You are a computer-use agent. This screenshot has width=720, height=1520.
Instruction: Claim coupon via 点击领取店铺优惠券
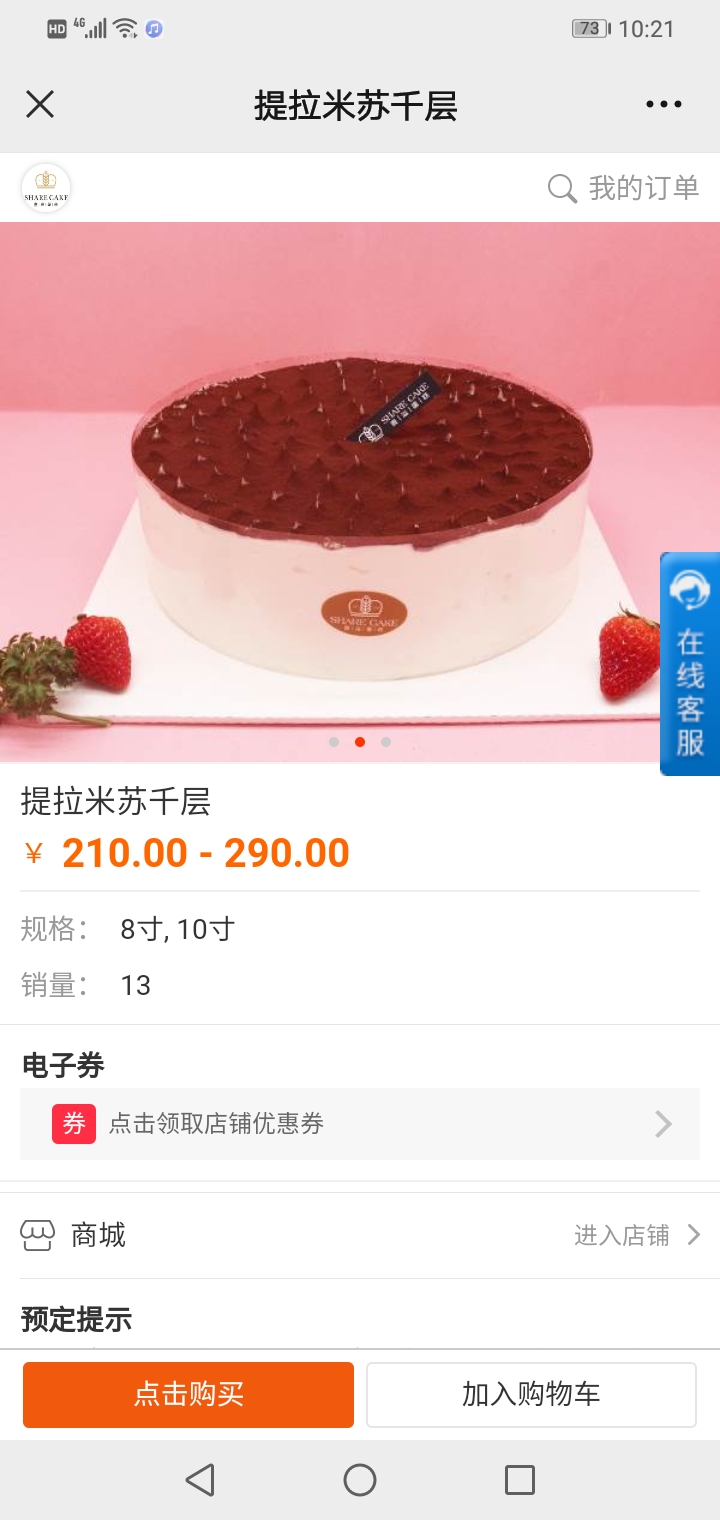click(x=360, y=1124)
